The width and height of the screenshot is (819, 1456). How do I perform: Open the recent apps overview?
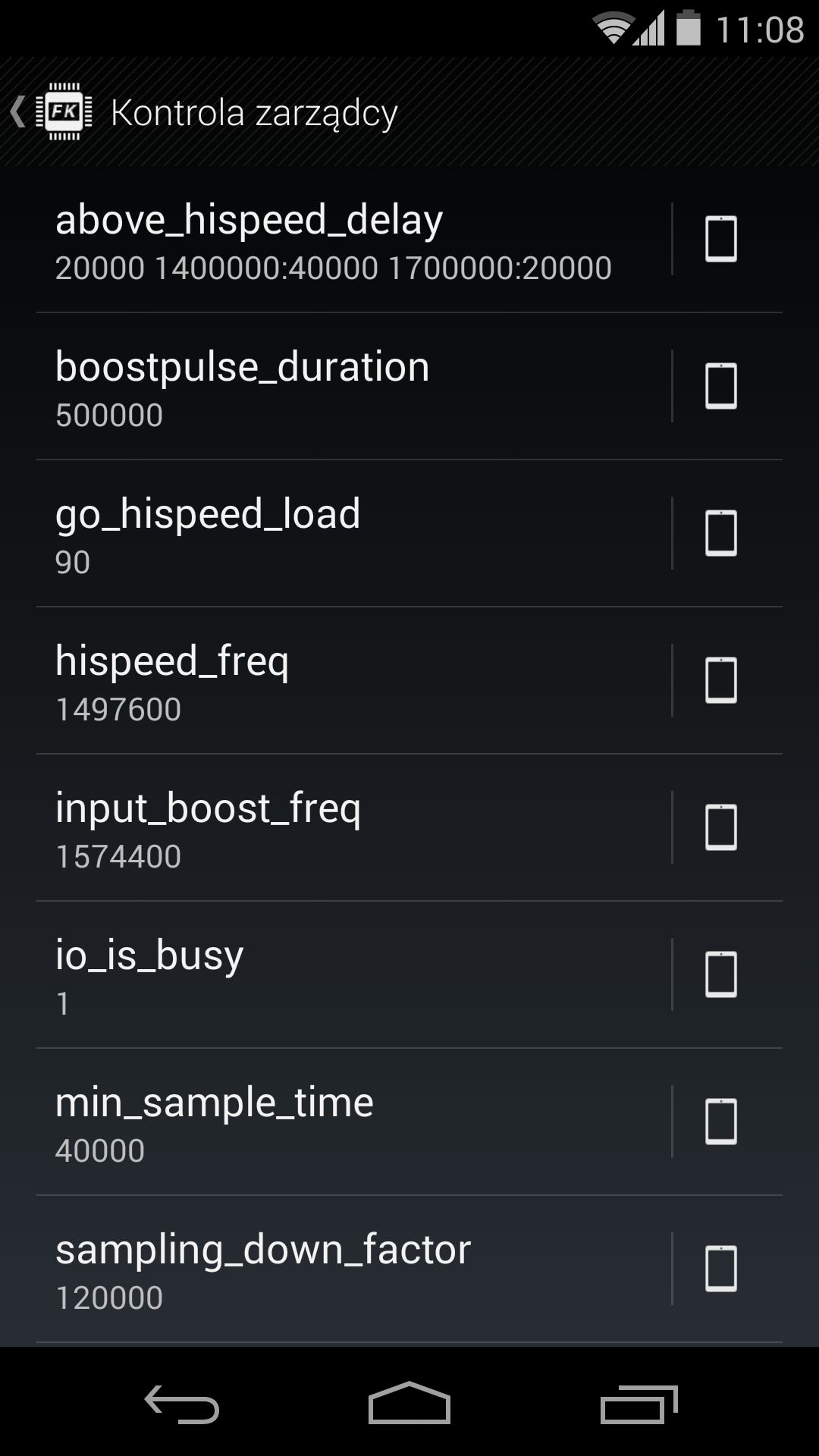tap(639, 1403)
